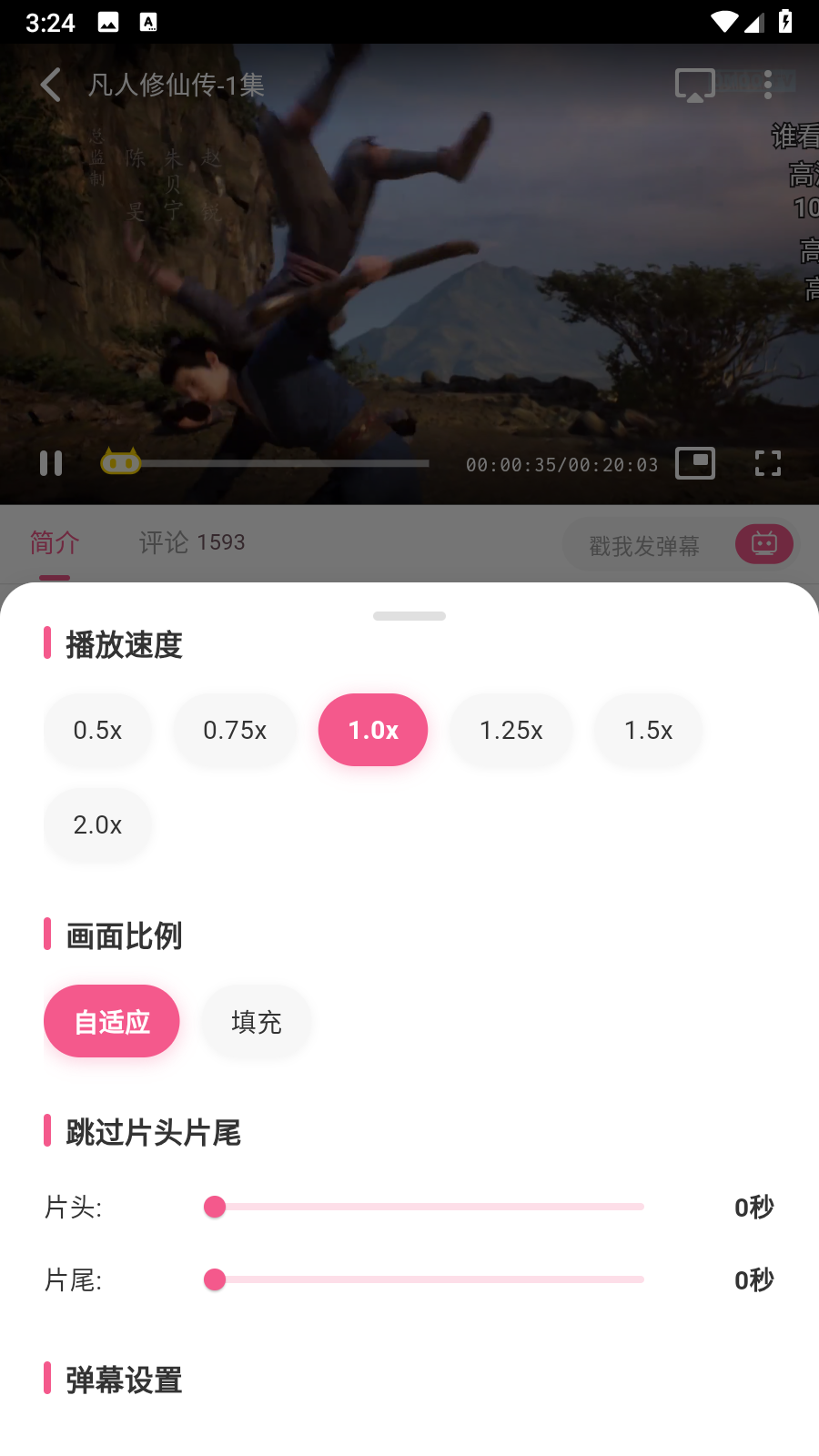The width and height of the screenshot is (819, 1456).
Task: Open the screen cast icon
Action: (x=694, y=83)
